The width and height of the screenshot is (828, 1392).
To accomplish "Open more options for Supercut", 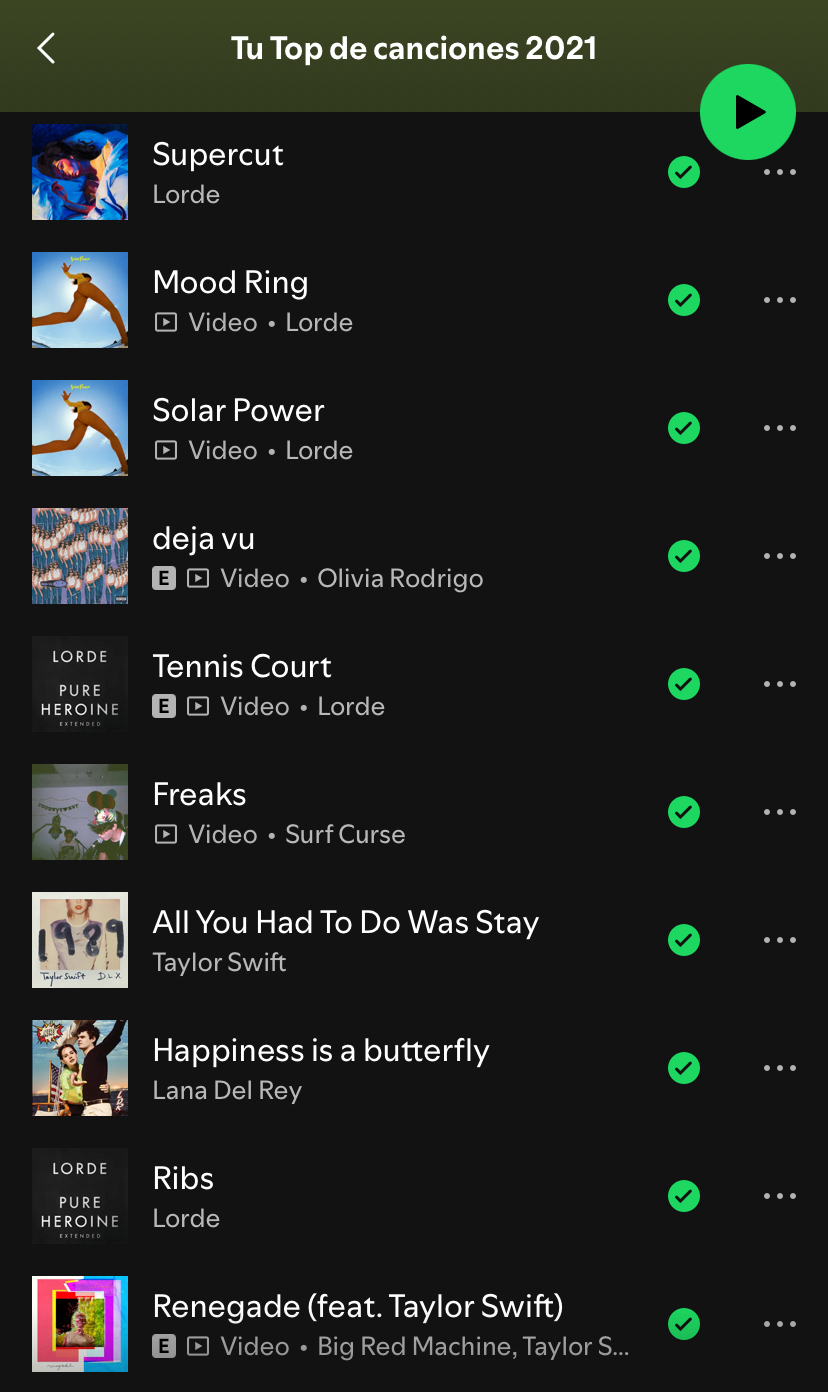I will (x=779, y=172).
